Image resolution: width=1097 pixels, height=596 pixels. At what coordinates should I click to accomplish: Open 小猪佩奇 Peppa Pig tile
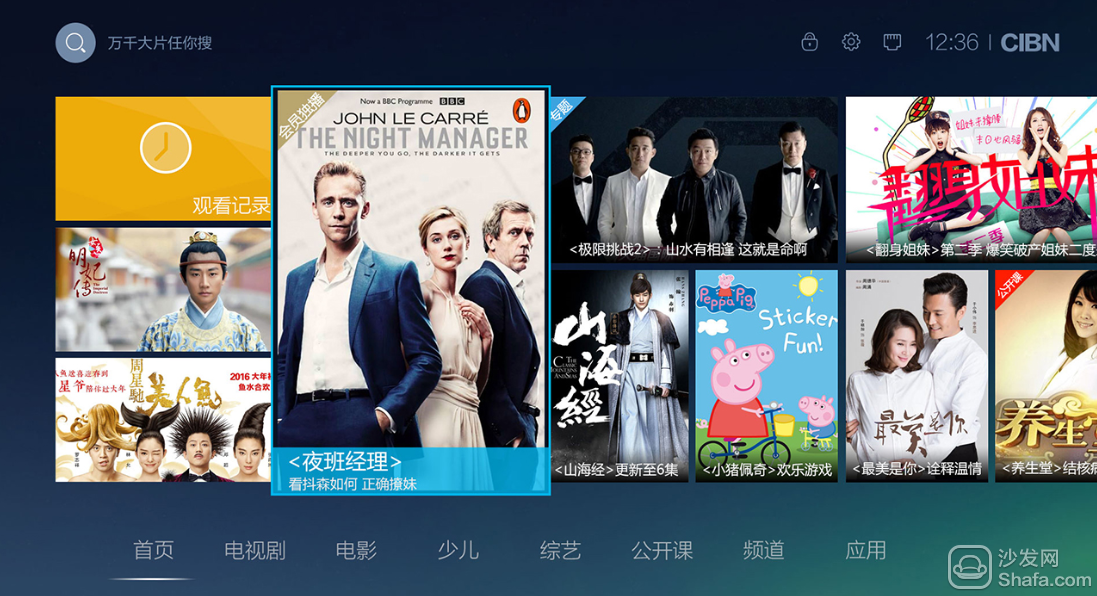[x=766, y=375]
